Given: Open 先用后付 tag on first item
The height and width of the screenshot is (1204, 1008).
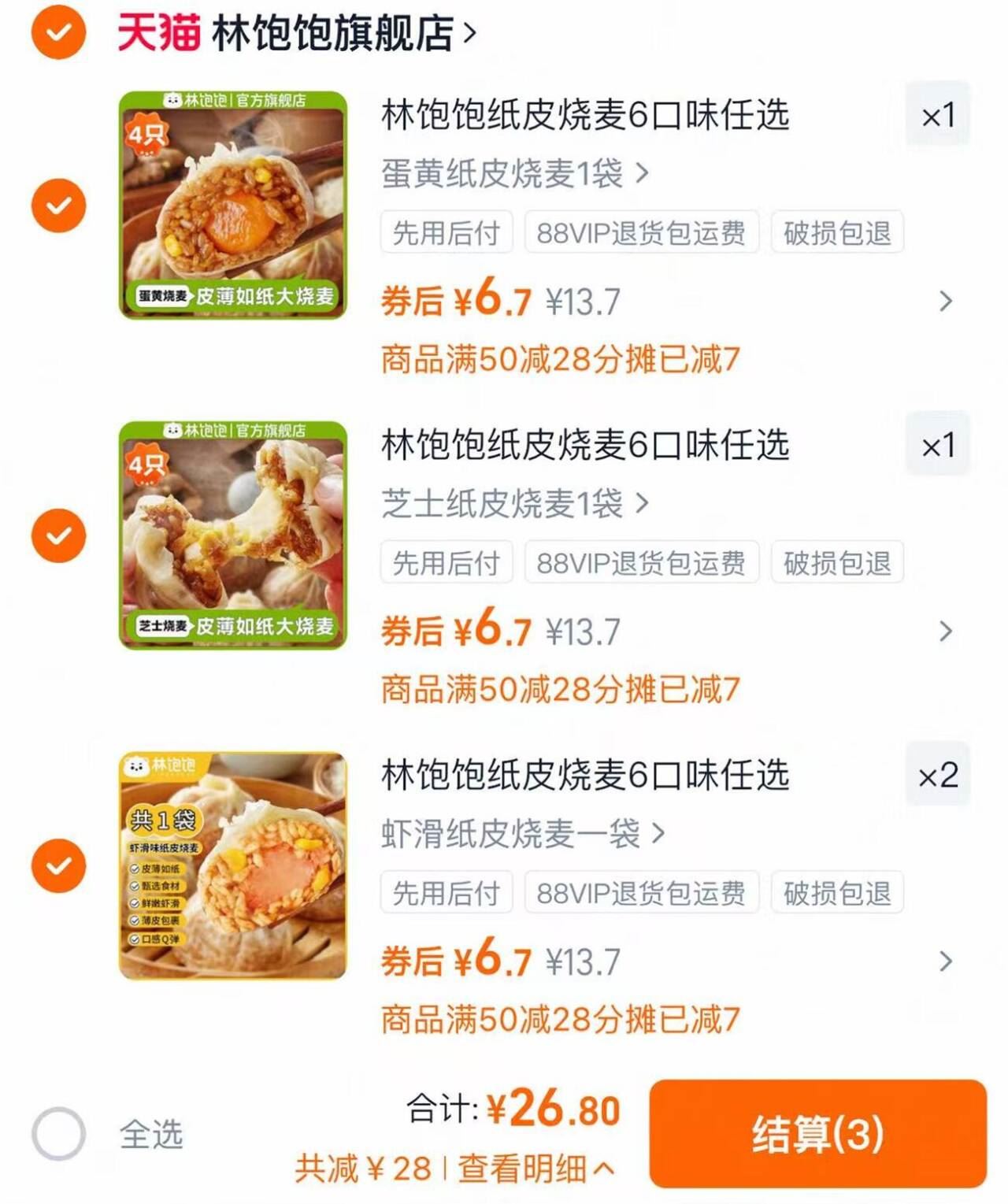Looking at the screenshot, I should pos(445,232).
